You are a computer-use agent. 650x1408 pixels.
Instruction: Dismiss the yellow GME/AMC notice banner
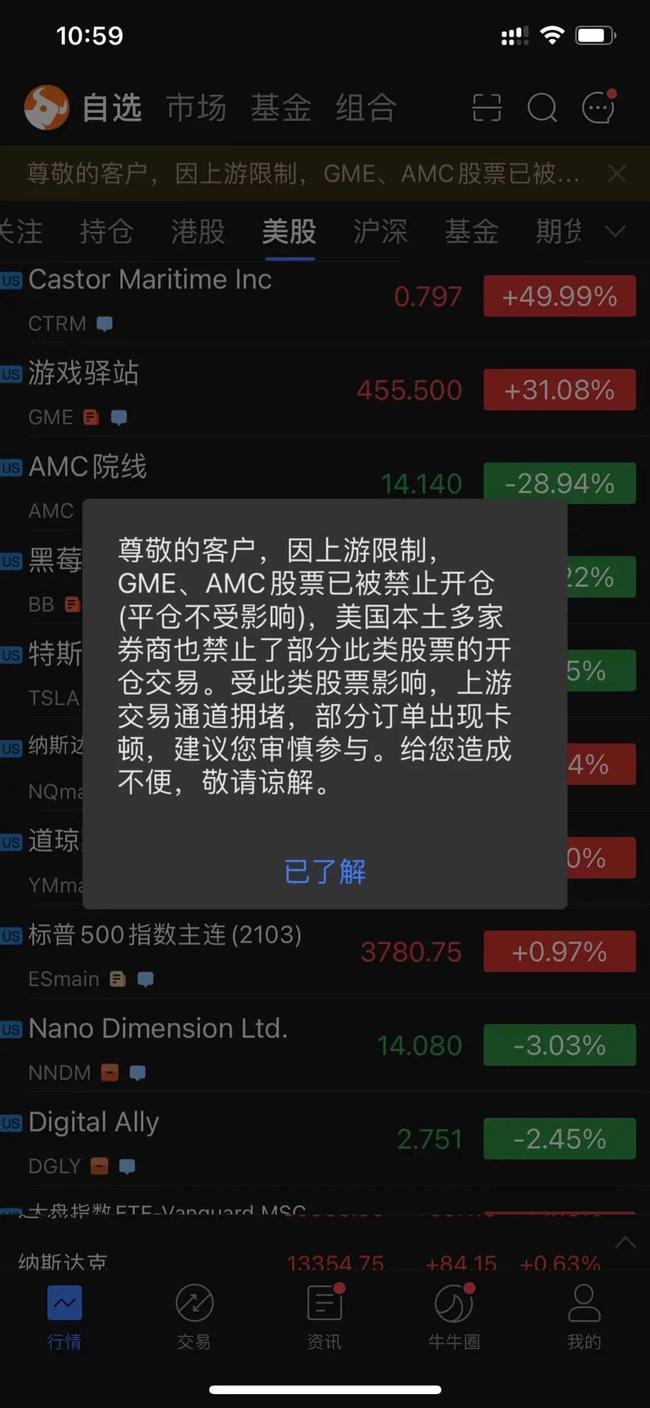pyautogui.click(x=617, y=174)
